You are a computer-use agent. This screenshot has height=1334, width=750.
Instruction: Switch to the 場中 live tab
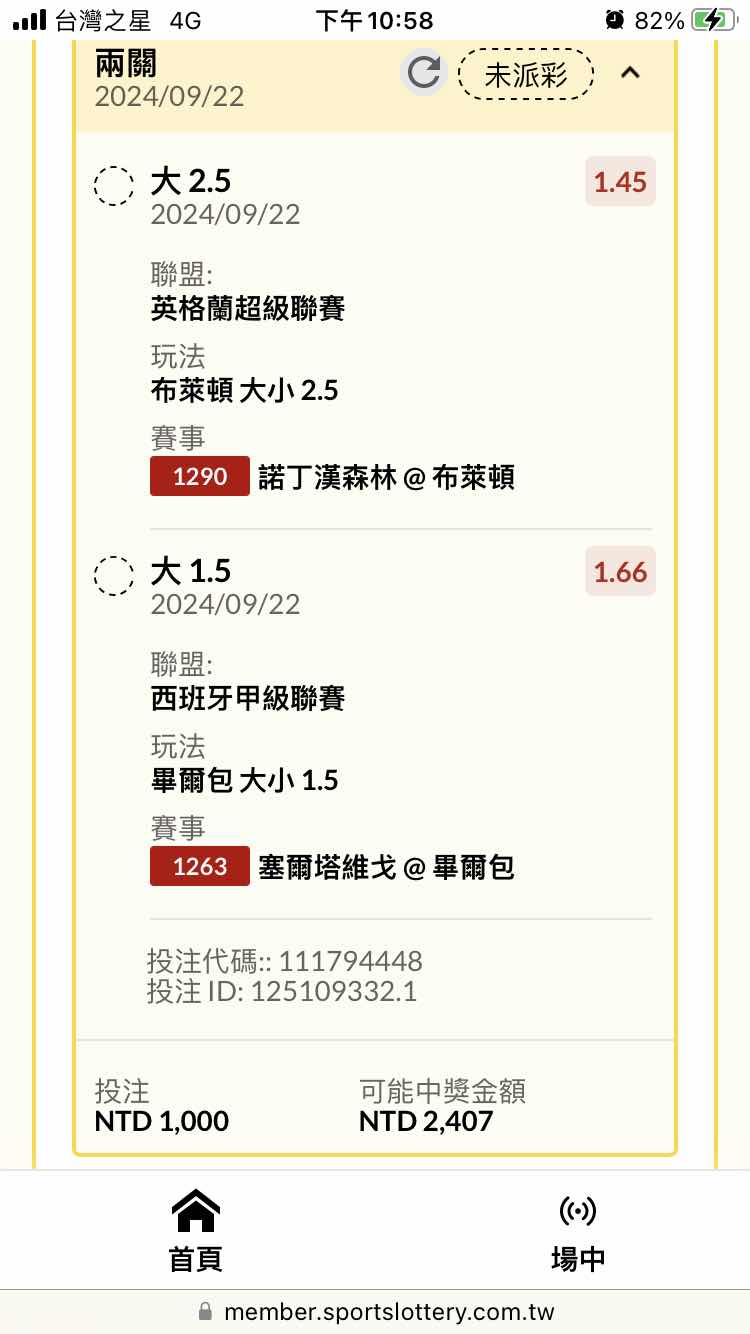pos(578,1230)
